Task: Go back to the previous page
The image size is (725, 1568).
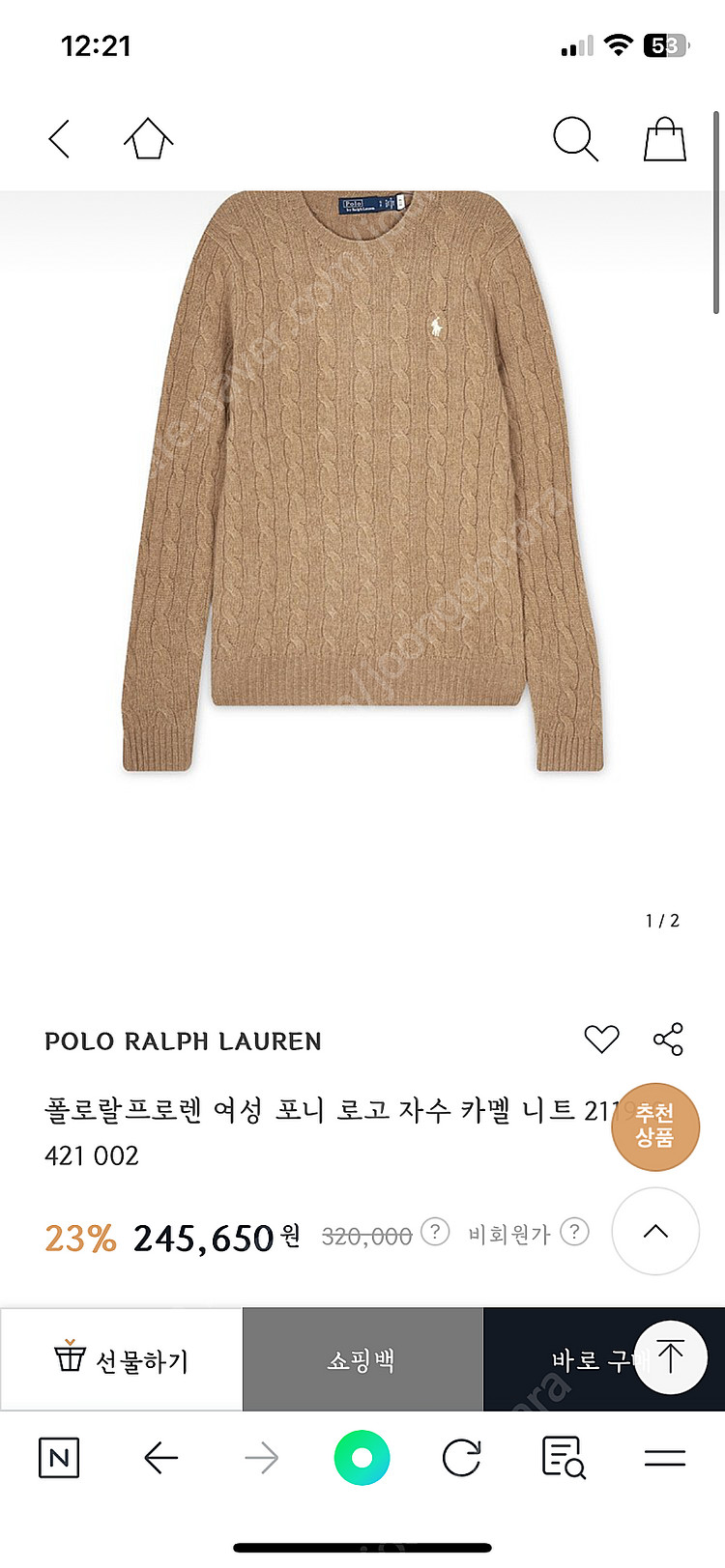Action: click(x=60, y=139)
